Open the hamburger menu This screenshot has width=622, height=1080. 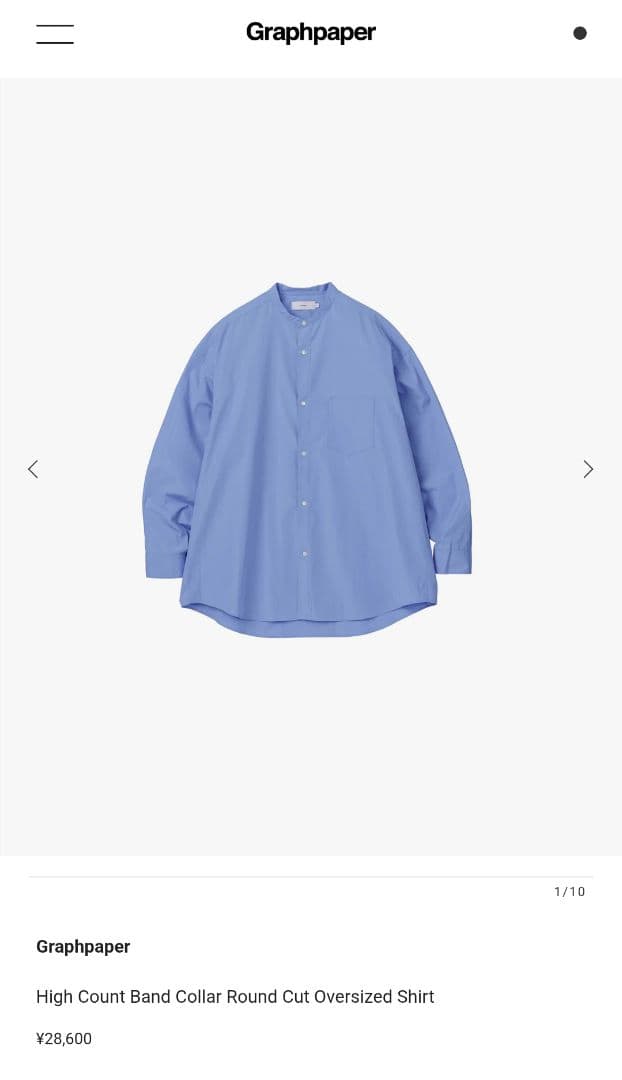click(x=55, y=34)
